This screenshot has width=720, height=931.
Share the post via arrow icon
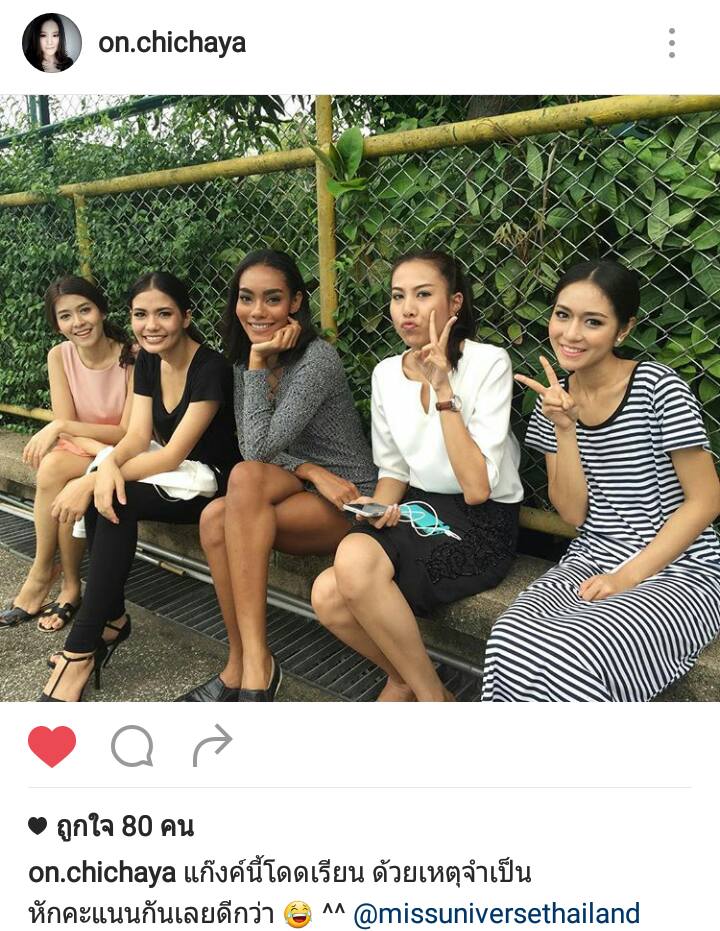[212, 745]
